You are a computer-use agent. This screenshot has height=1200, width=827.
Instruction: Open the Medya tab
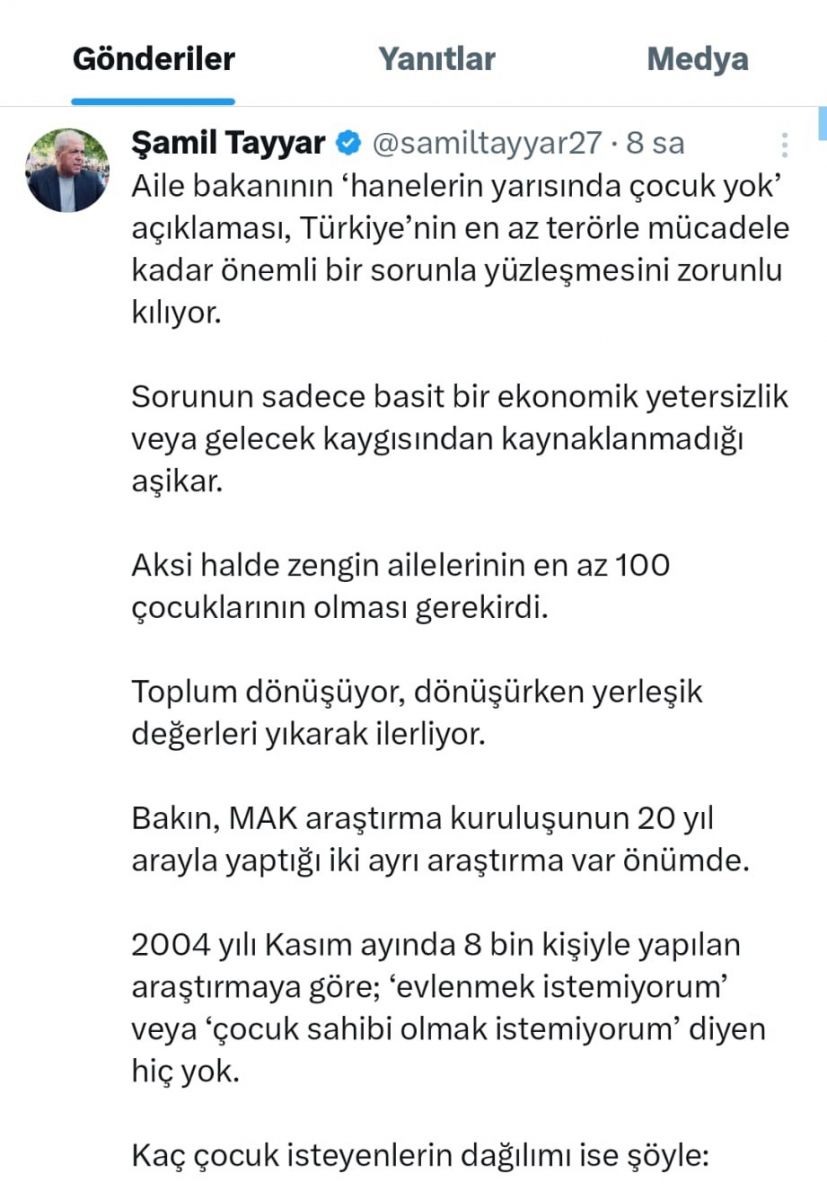click(x=697, y=59)
